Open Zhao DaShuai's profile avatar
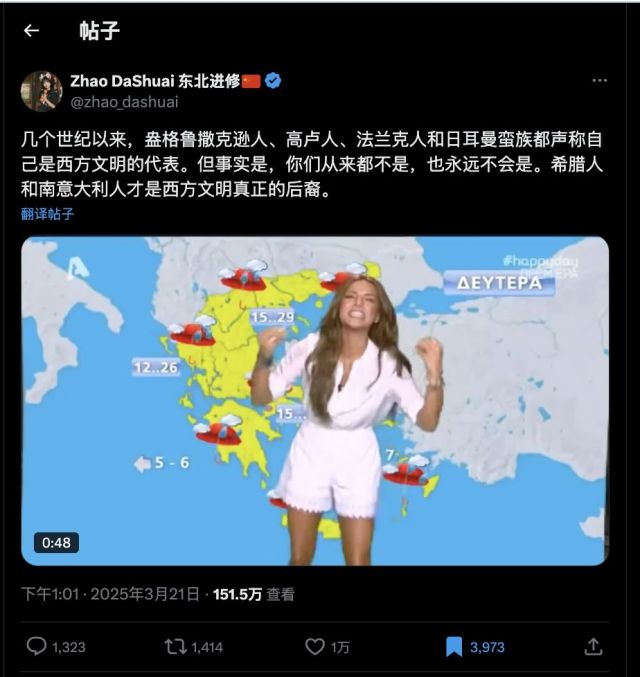The height and width of the screenshot is (677, 640). (41, 90)
